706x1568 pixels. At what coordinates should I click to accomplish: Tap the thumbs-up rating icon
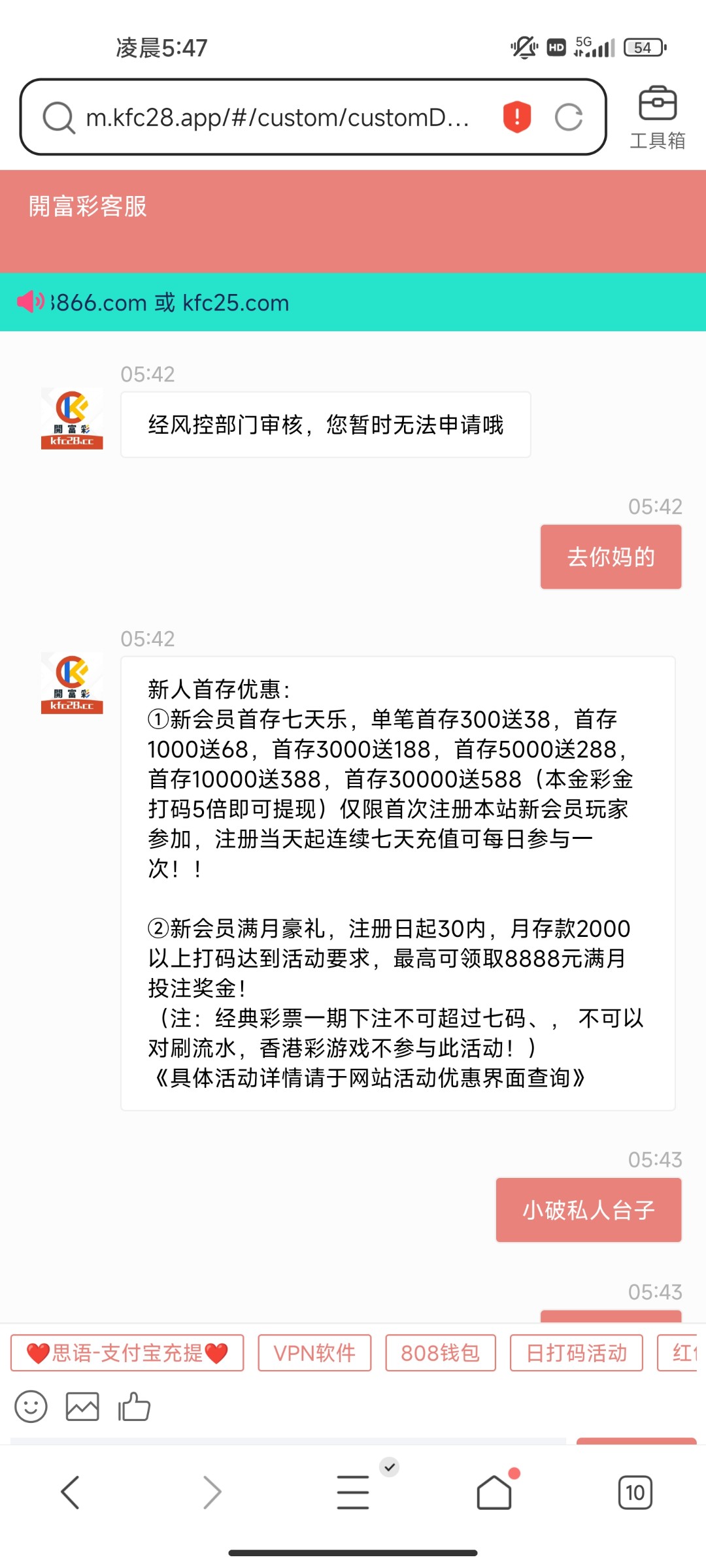134,1407
